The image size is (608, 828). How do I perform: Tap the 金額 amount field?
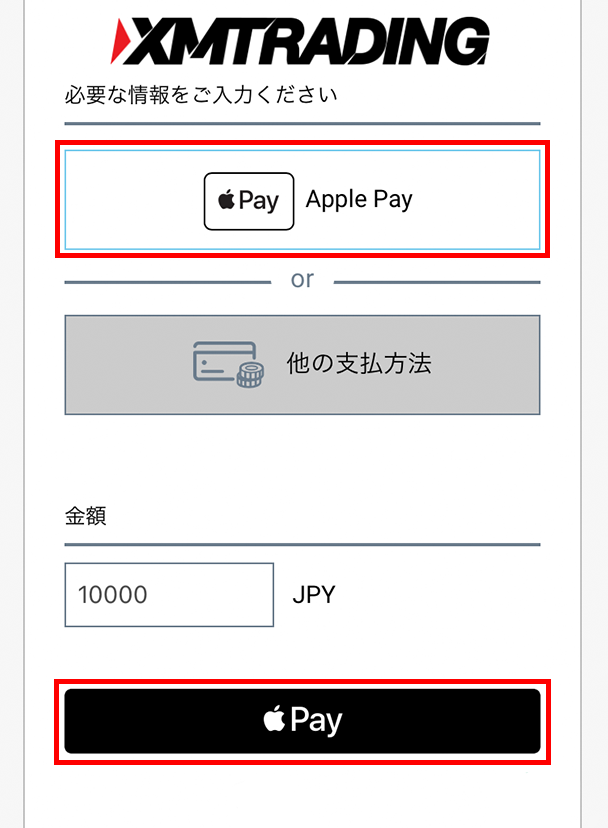pyautogui.click(x=169, y=595)
